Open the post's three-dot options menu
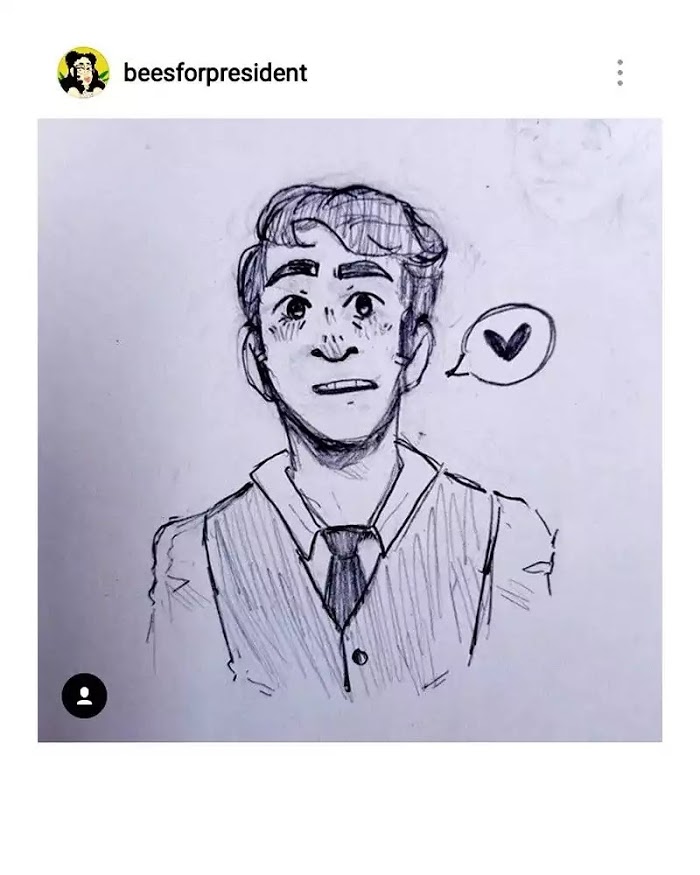This screenshot has height=875, width=700. (x=620, y=73)
